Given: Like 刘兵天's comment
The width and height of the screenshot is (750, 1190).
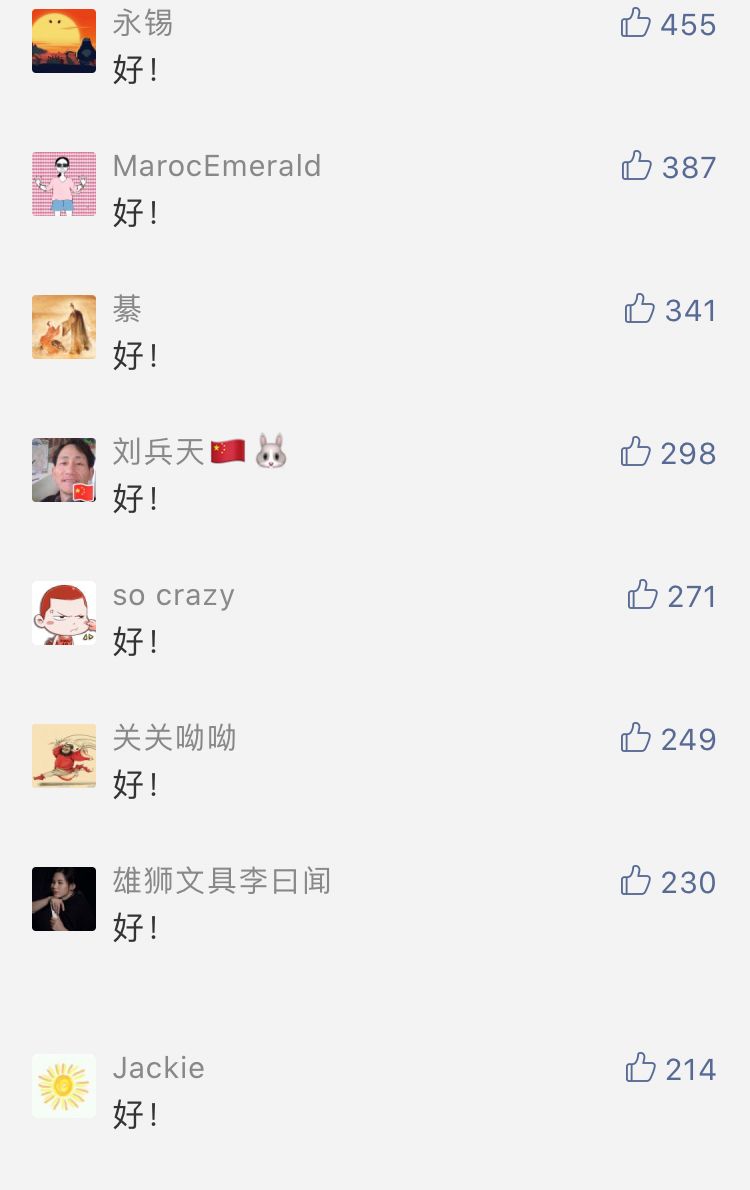Looking at the screenshot, I should click(x=636, y=452).
